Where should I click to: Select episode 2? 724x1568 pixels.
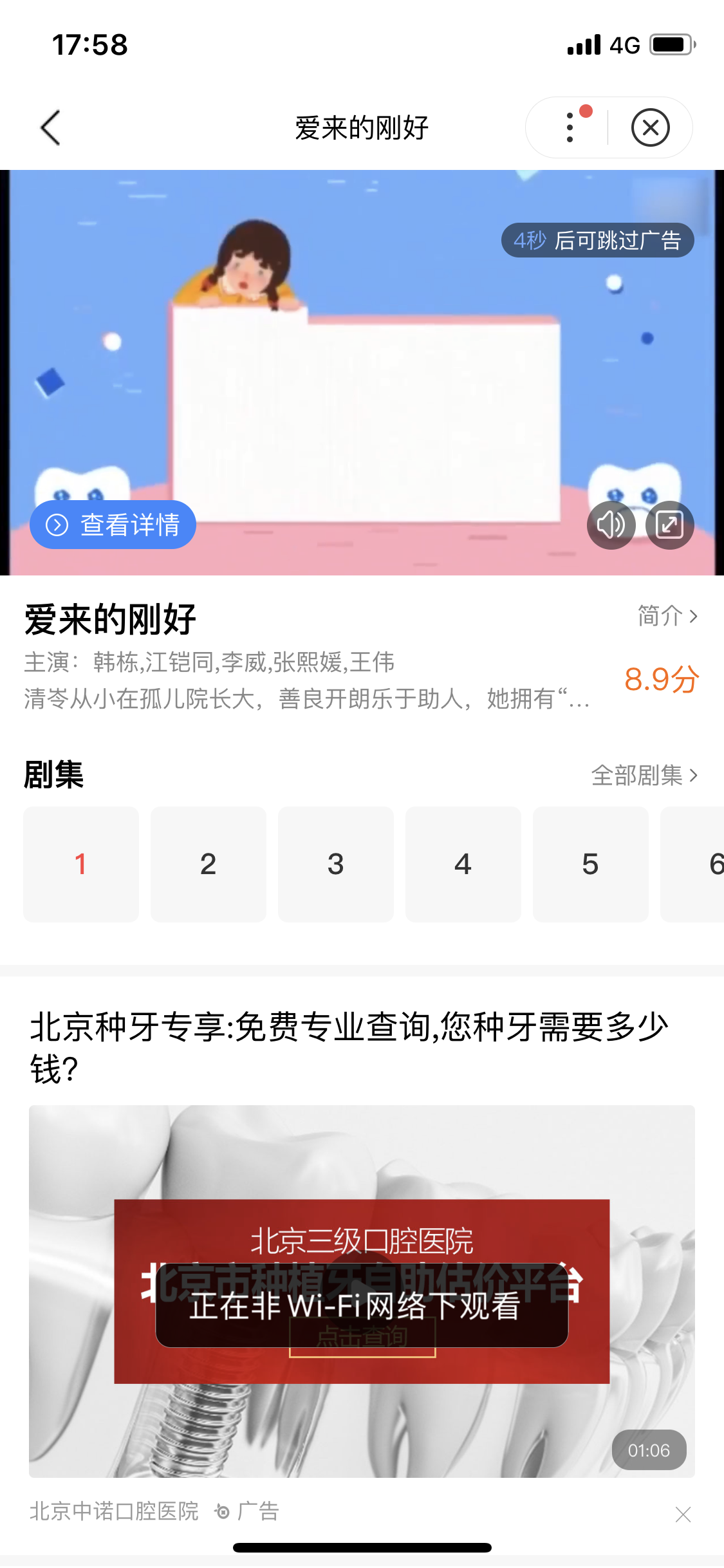pos(208,864)
